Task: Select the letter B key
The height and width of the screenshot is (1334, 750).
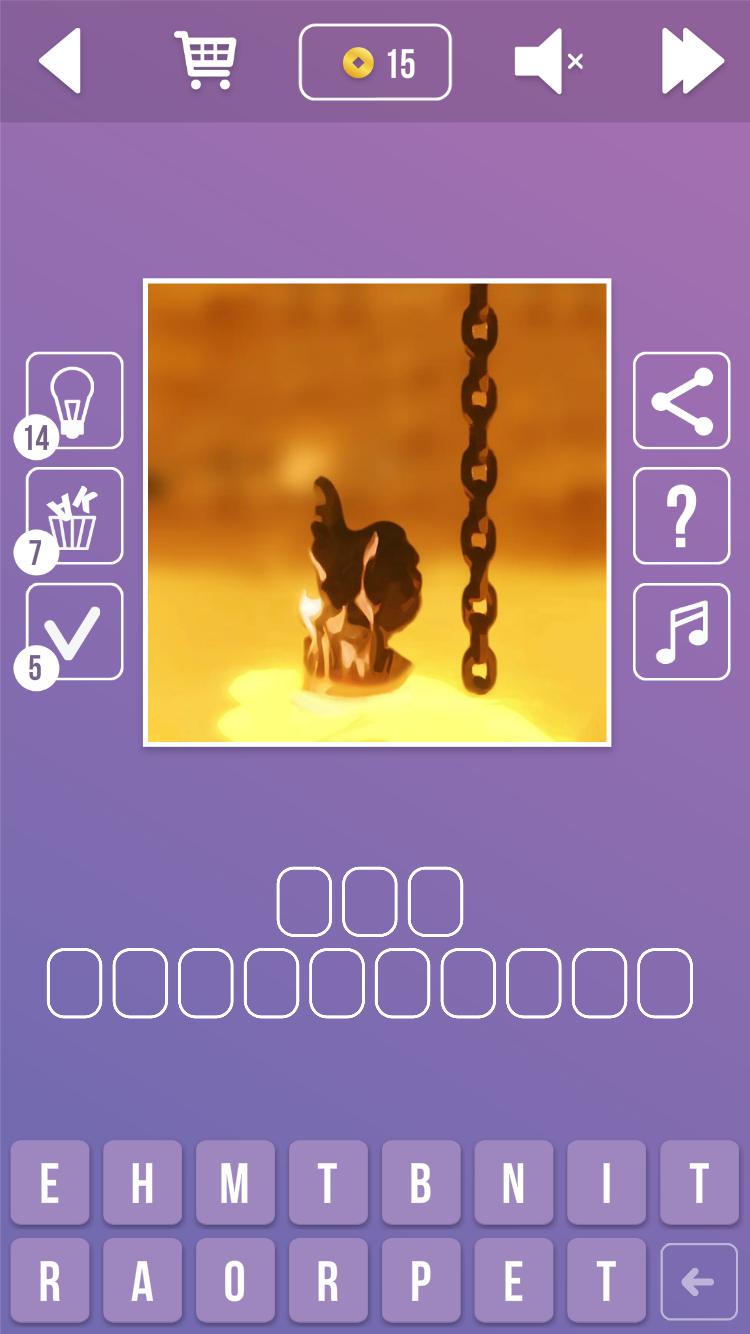Action: point(421,1183)
